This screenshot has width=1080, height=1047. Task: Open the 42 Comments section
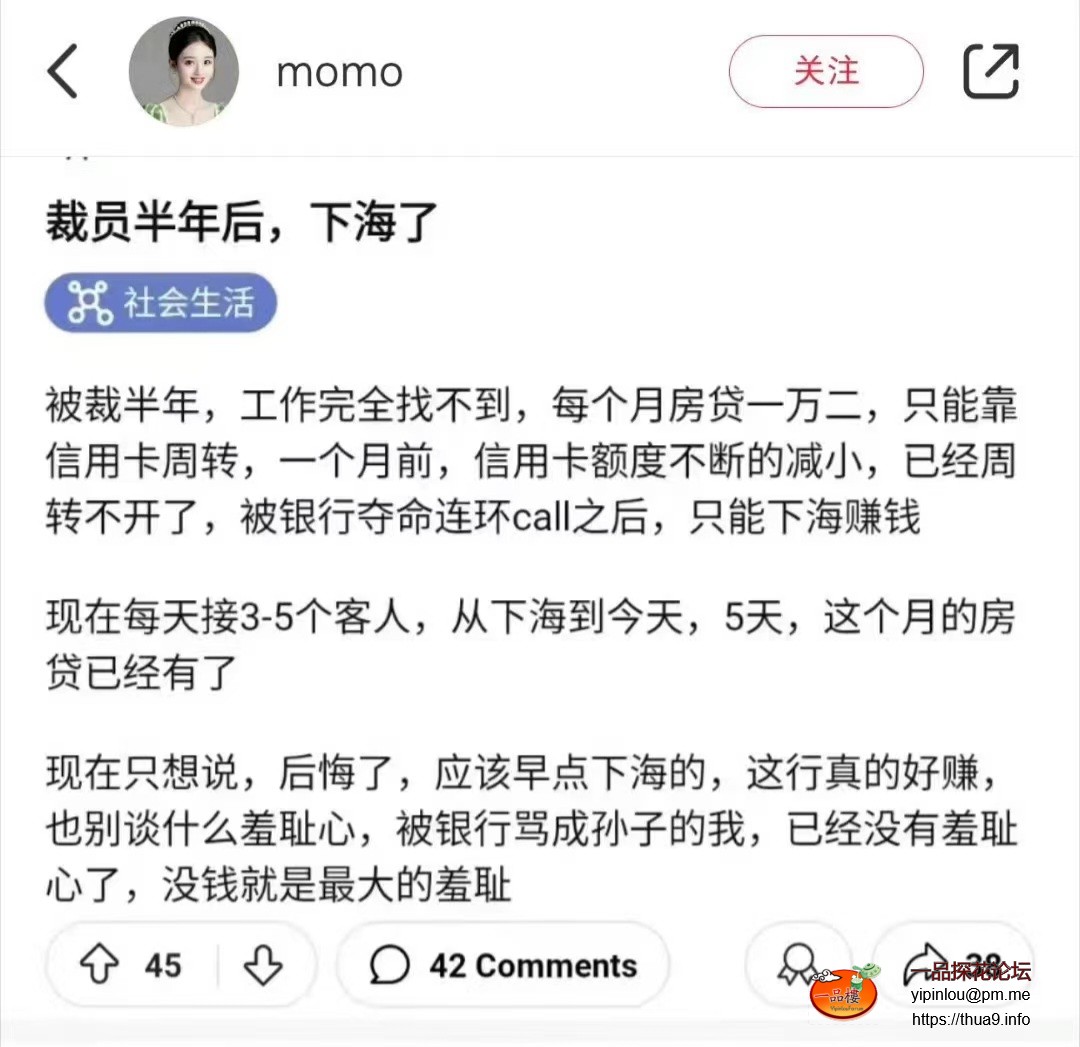pyautogui.click(x=503, y=965)
